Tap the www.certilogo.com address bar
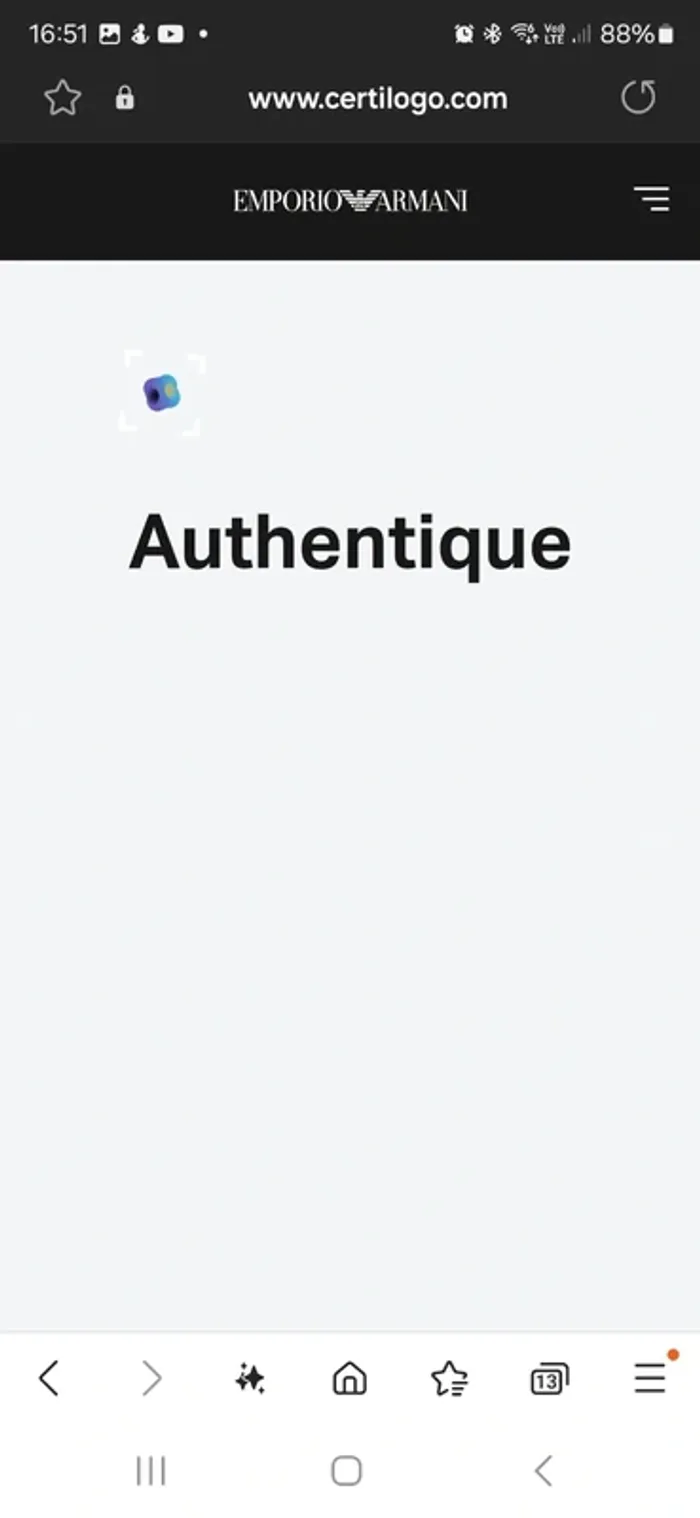Screen dimensions: 700x1518 [378, 98]
